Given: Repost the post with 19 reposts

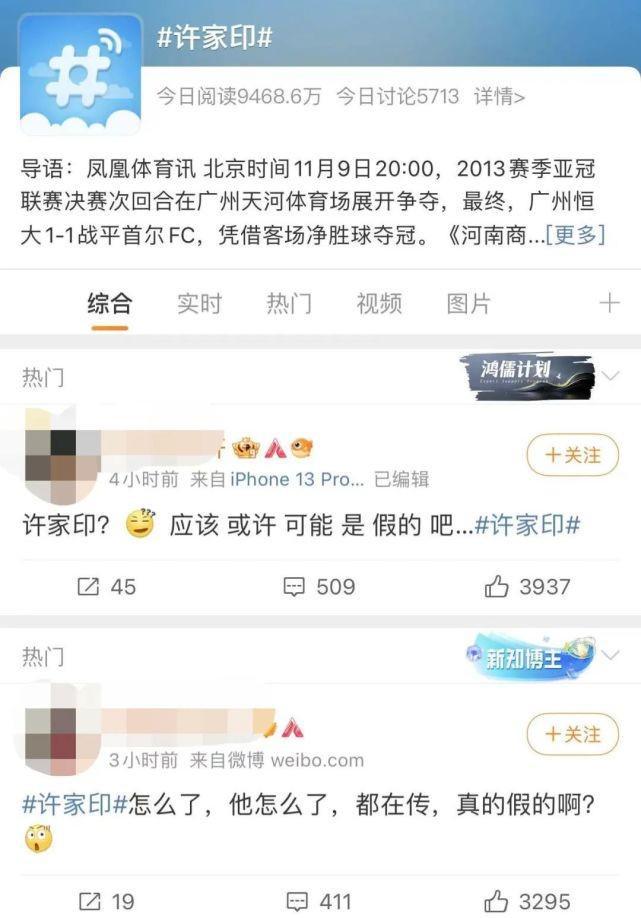Looking at the screenshot, I should pyautogui.click(x=106, y=901).
